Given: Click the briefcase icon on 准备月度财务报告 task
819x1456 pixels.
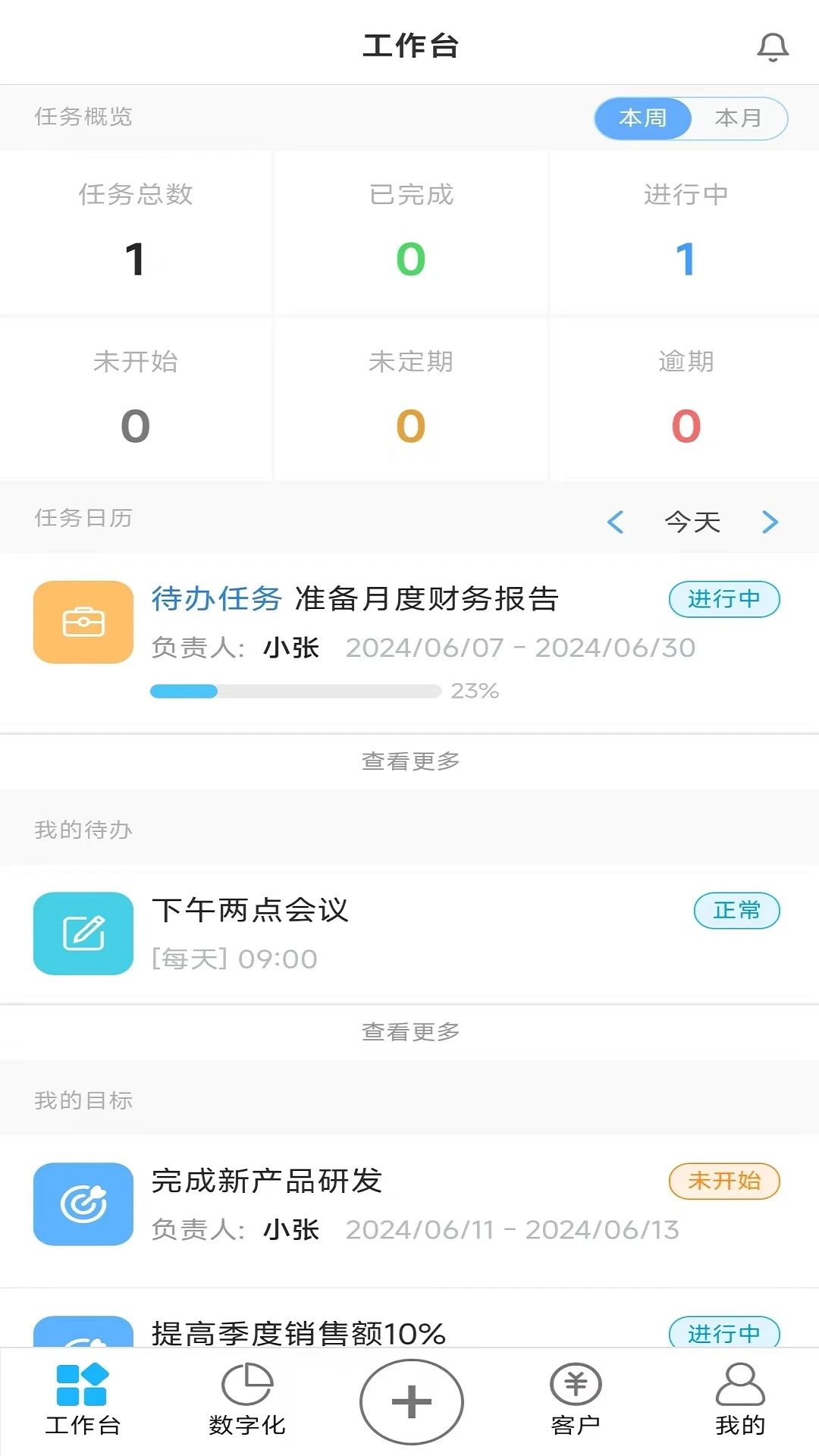Looking at the screenshot, I should tap(83, 622).
